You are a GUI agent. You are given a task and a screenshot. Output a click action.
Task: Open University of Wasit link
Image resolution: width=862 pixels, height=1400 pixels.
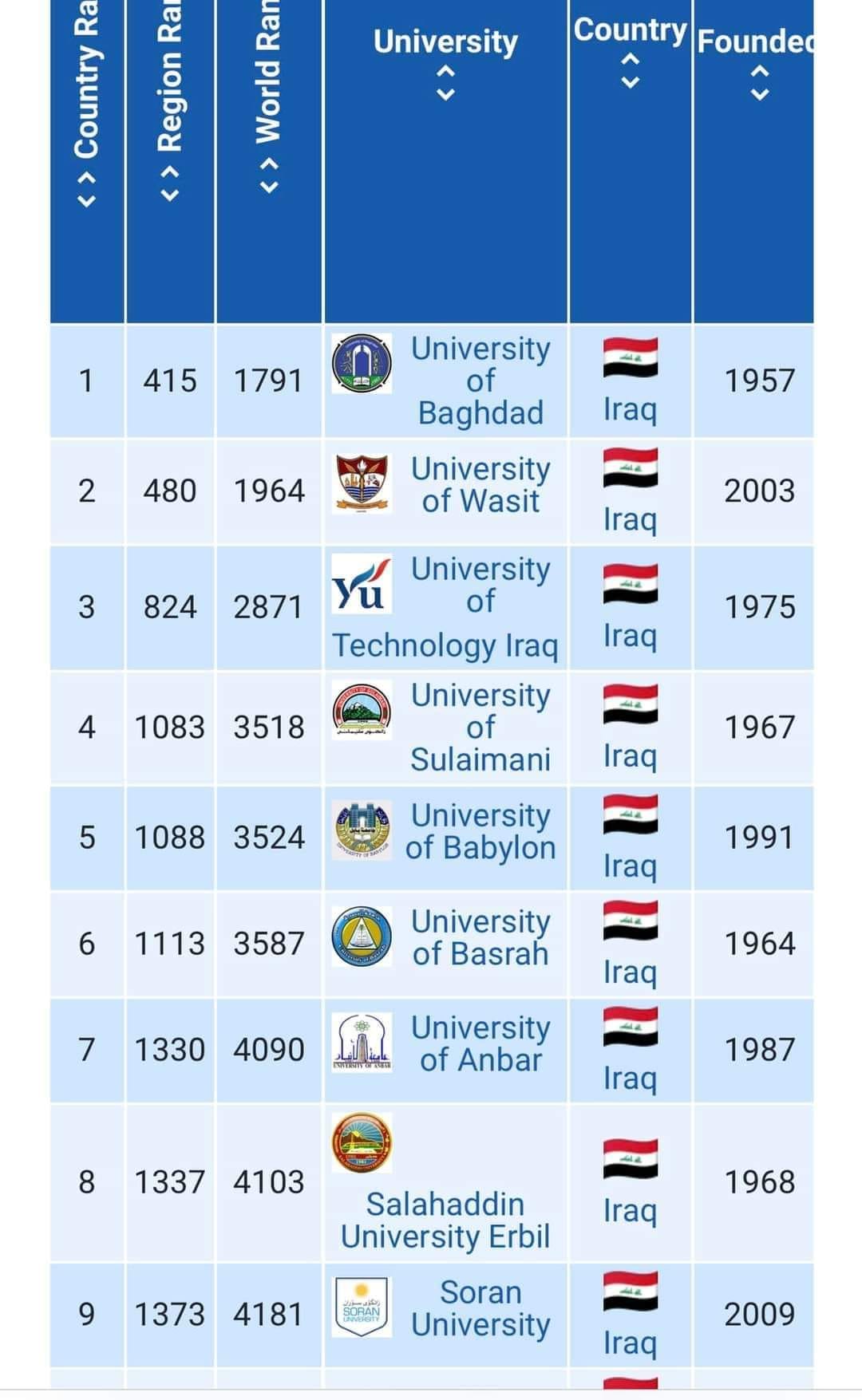pyautogui.click(x=480, y=485)
